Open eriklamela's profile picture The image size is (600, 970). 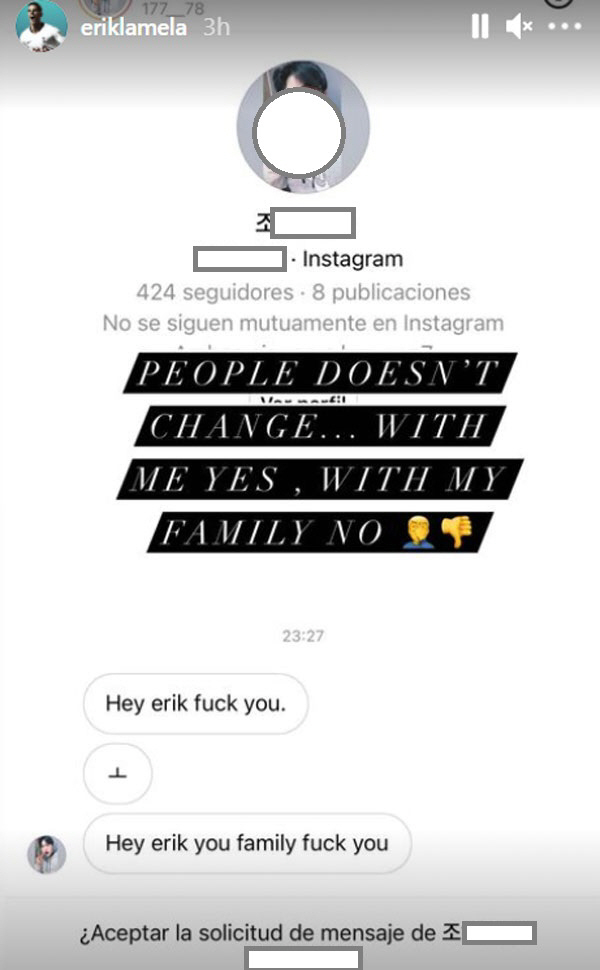coord(41,26)
